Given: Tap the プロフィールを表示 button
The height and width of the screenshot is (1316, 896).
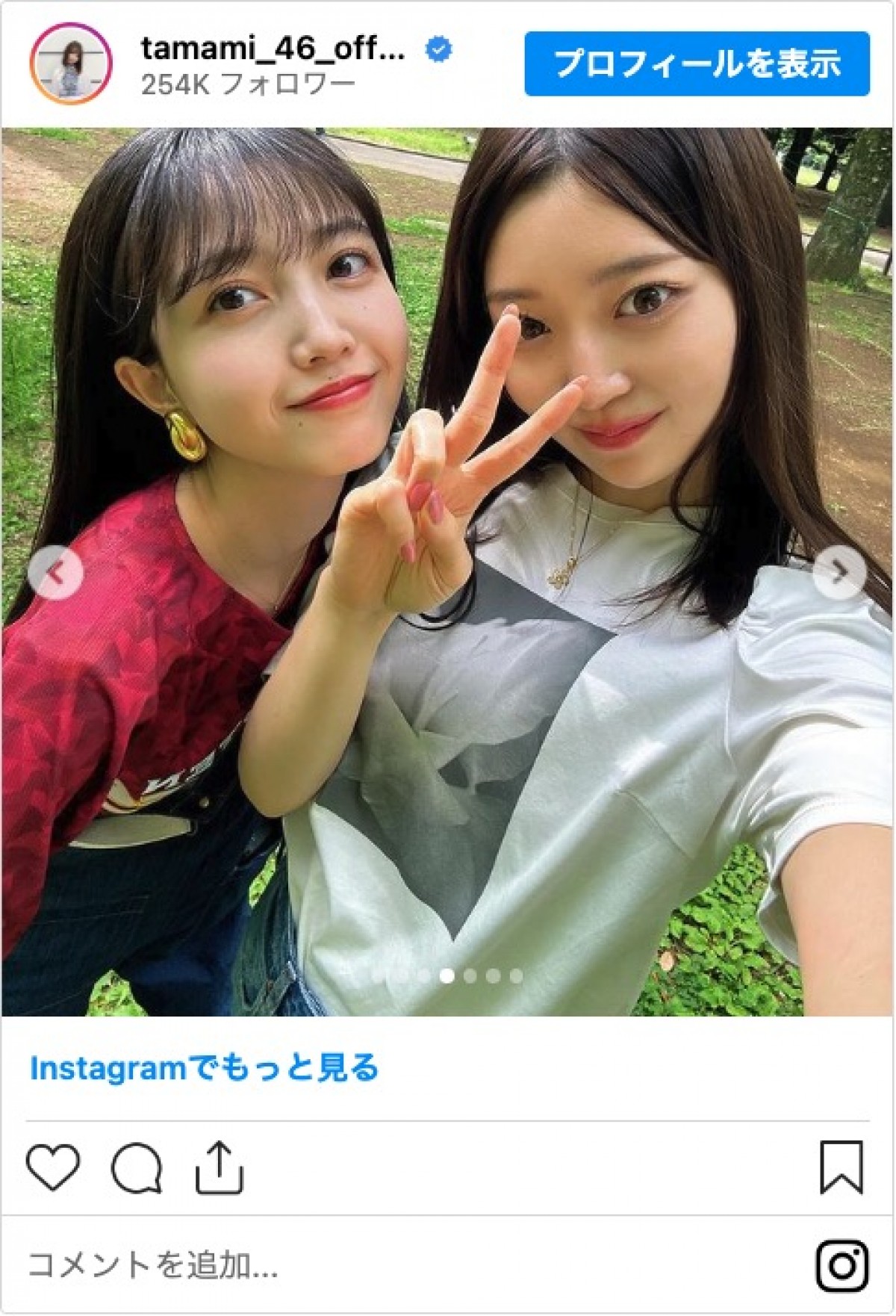Looking at the screenshot, I should pos(697,64).
